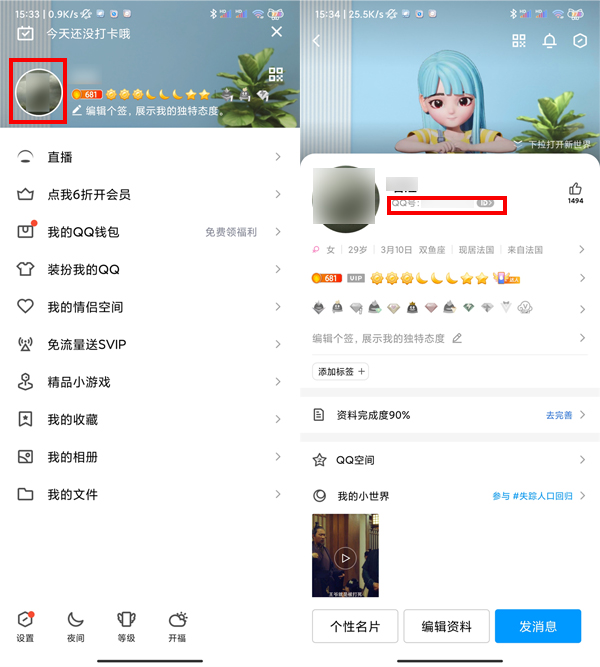The width and height of the screenshot is (600, 667).
Task: View 我的收藏 favorites
Action: click(x=150, y=419)
